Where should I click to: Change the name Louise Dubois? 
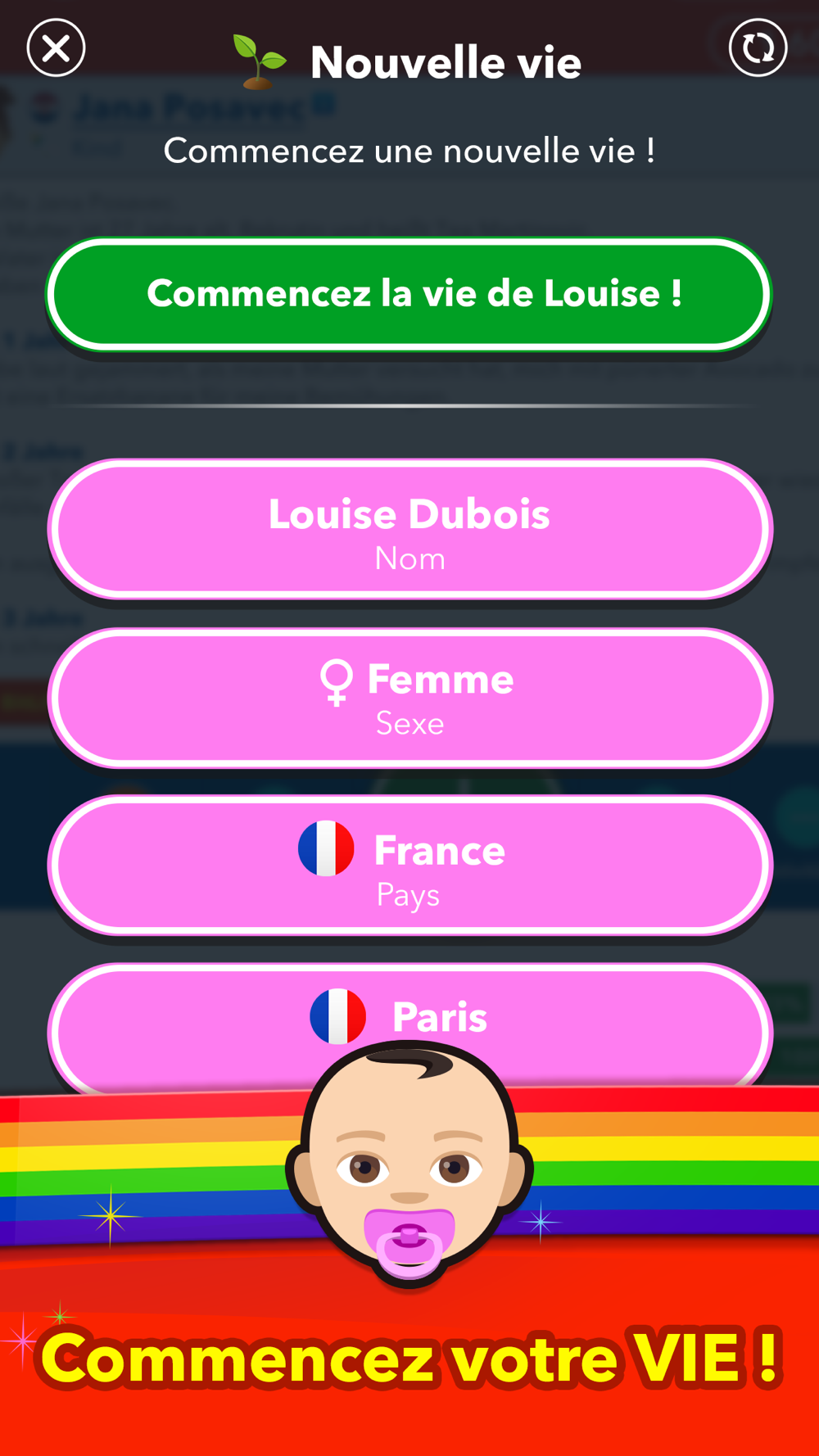click(x=409, y=530)
